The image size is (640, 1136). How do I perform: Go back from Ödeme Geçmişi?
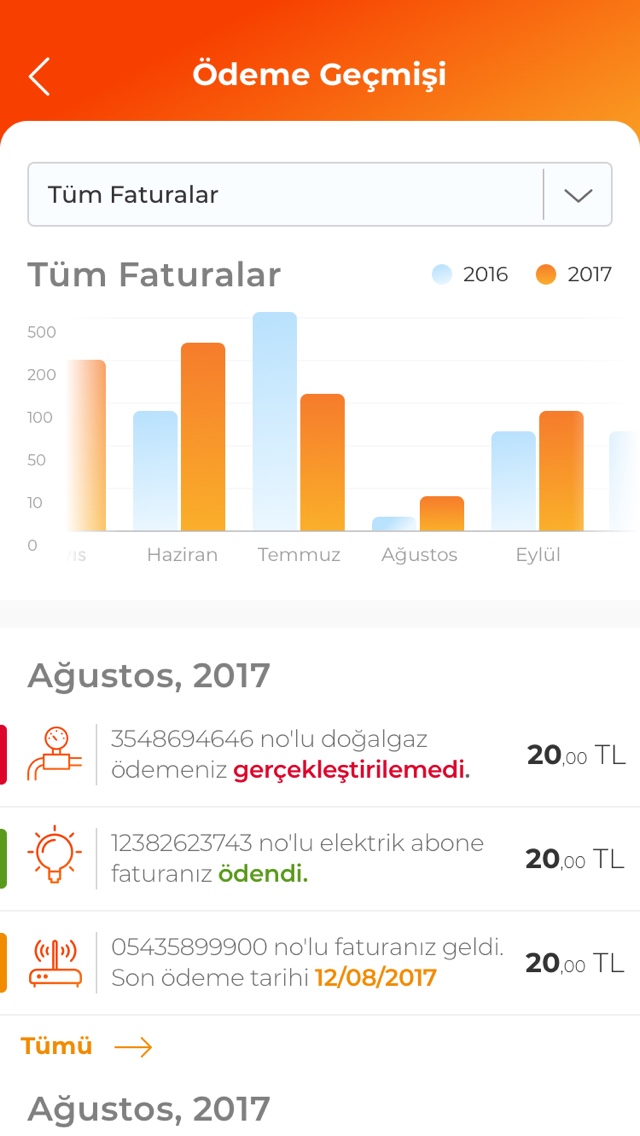[39, 76]
